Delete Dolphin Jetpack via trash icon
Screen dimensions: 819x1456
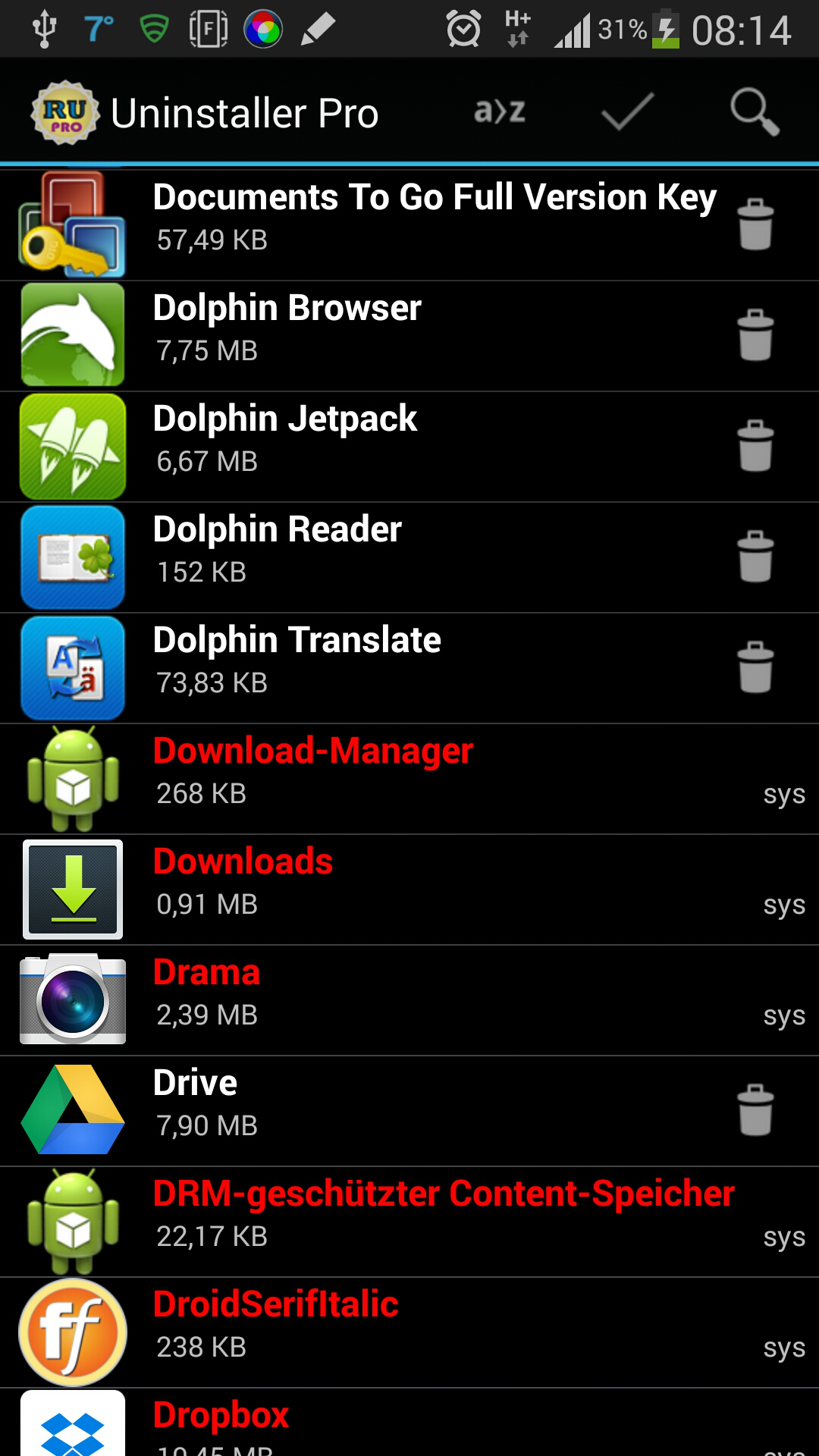755,446
